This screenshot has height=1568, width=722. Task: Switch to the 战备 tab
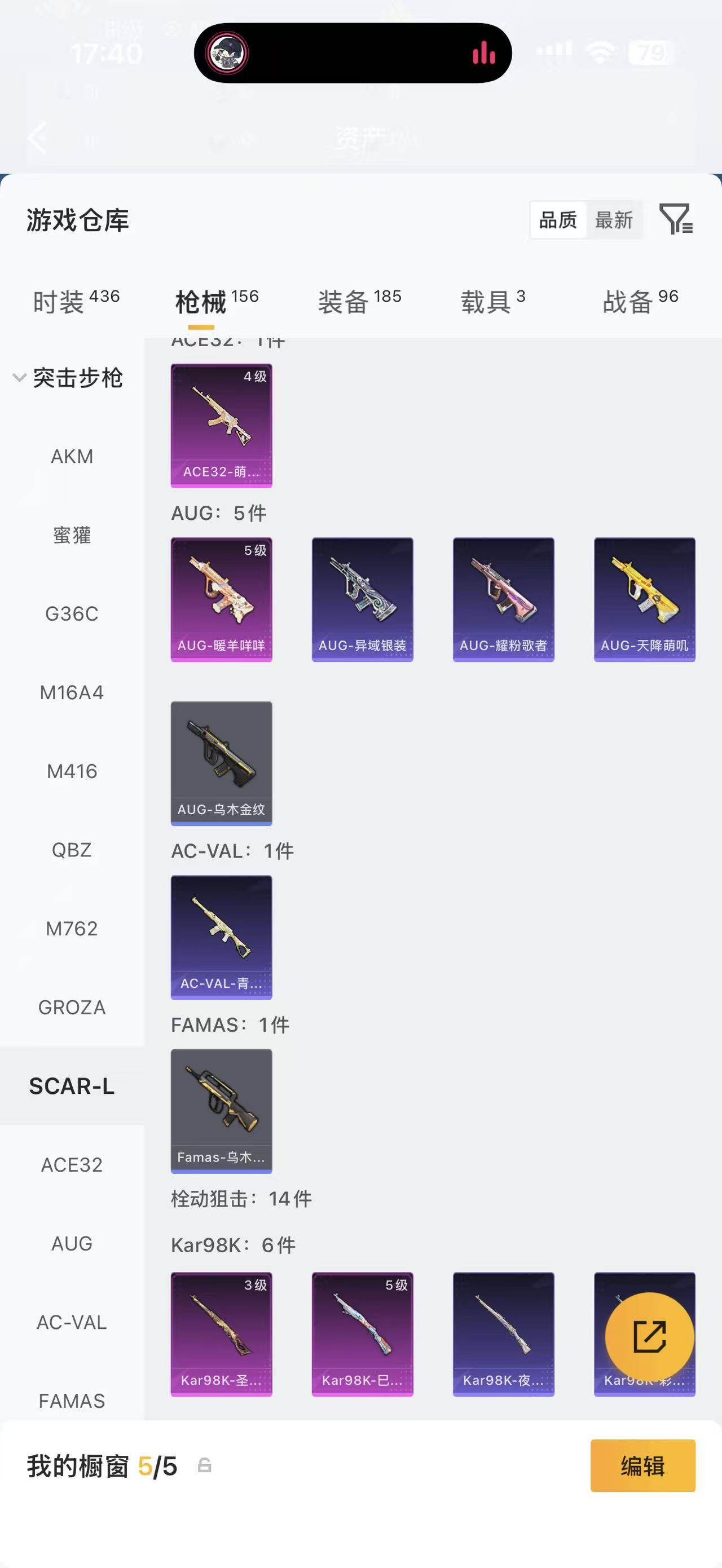pos(640,301)
